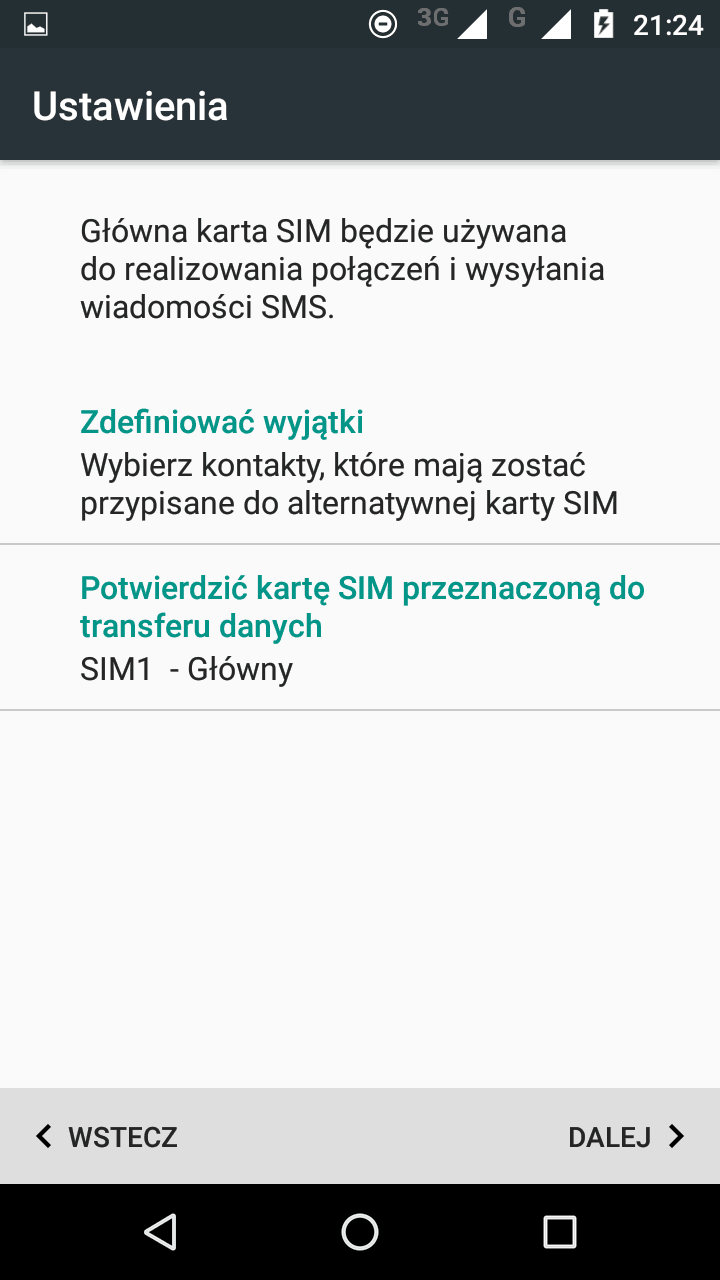Tap the system back navigation button

(x=160, y=1232)
